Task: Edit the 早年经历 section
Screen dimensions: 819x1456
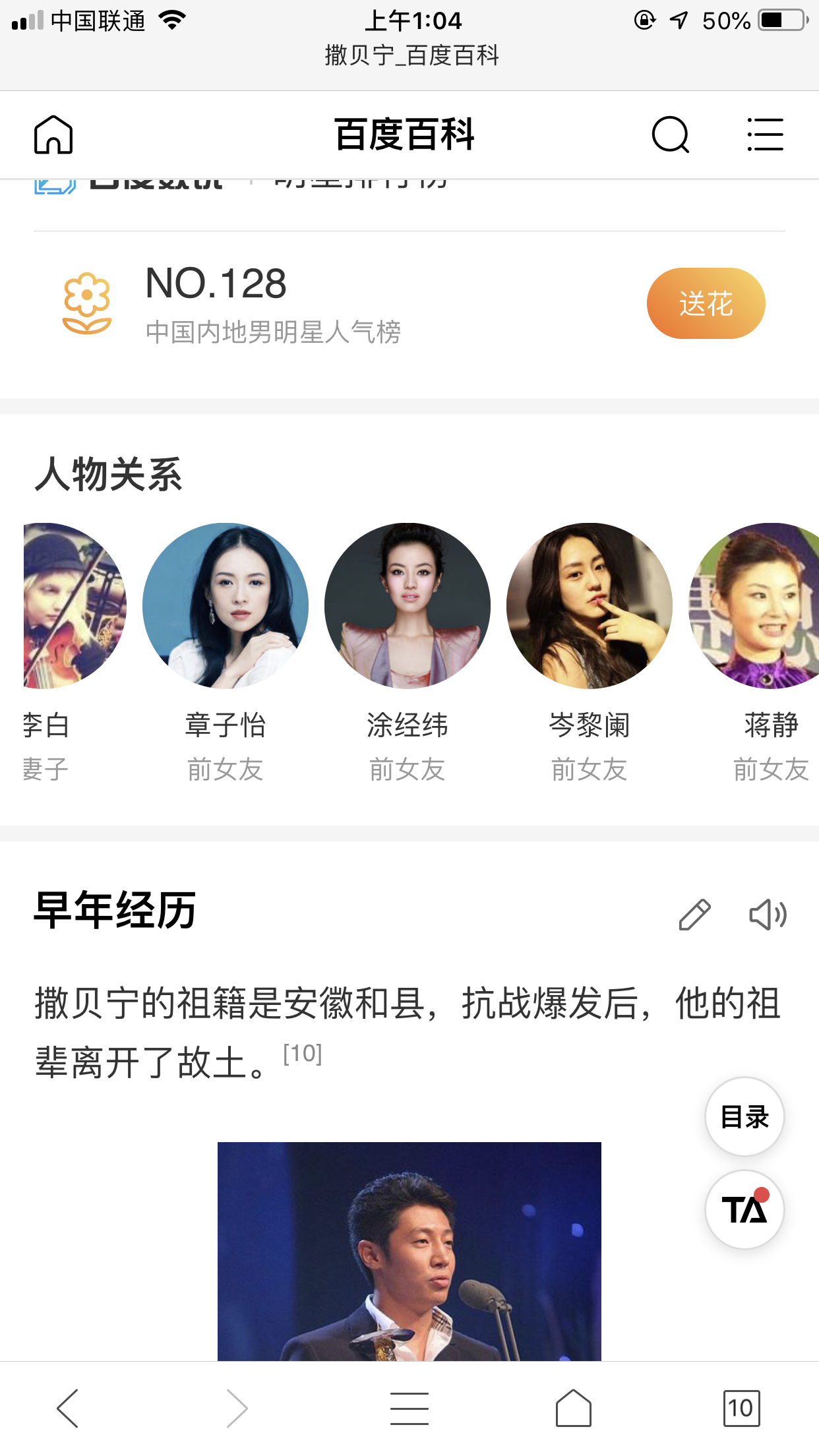Action: pyautogui.click(x=694, y=915)
